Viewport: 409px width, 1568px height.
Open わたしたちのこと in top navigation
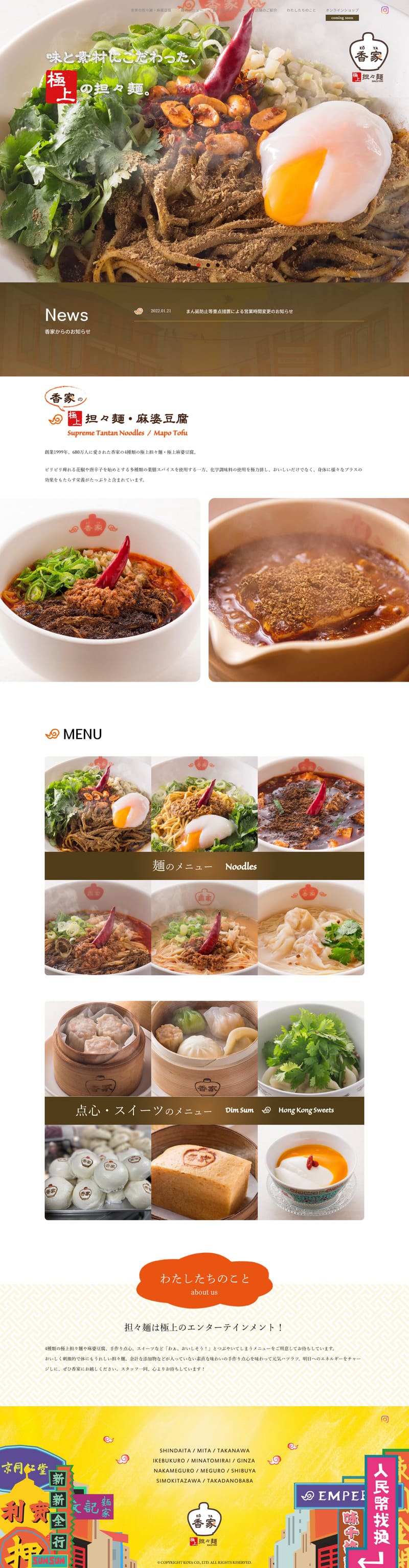pos(301,10)
